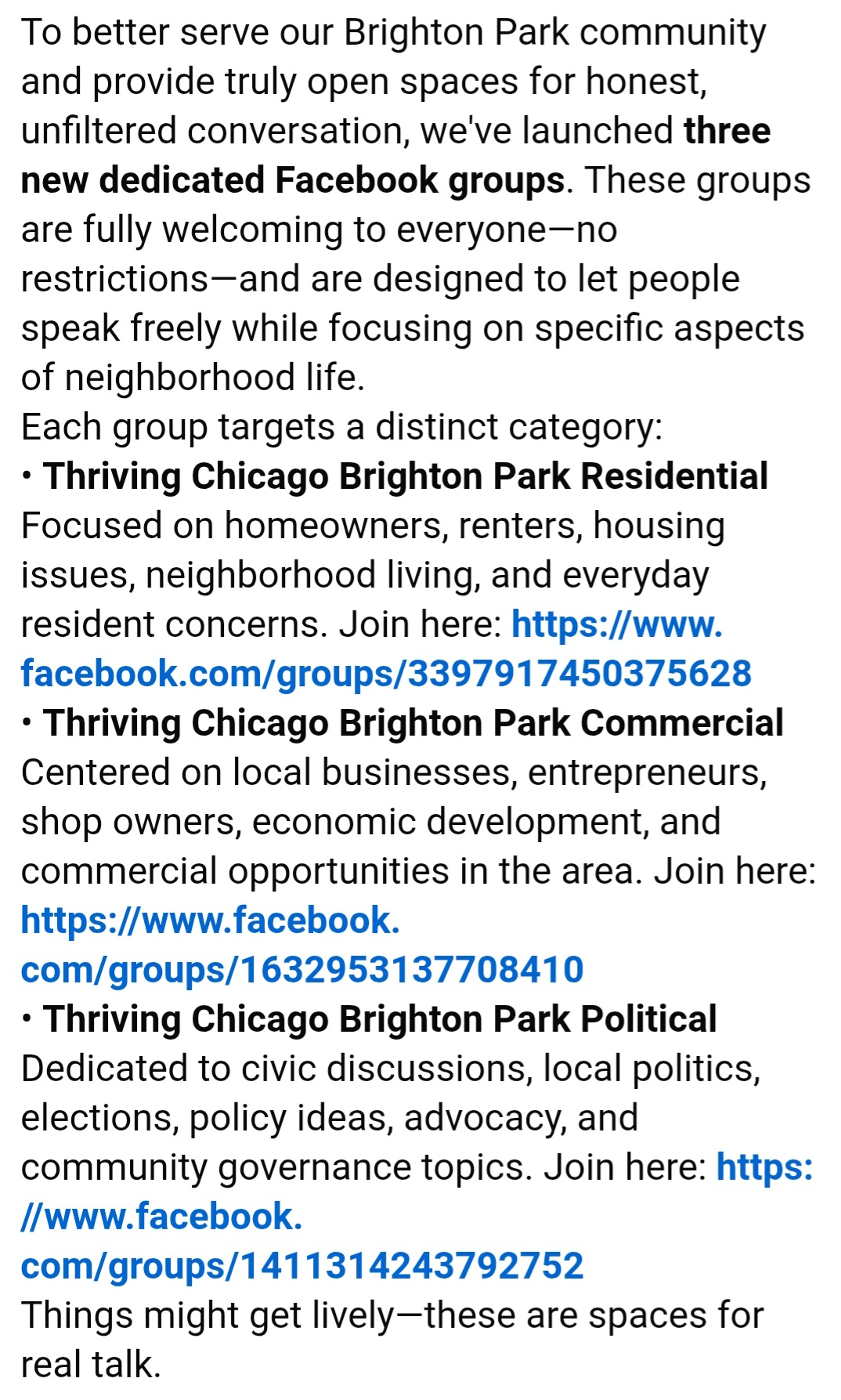
Task: Open the Brighton Park Commercial group link
Action: point(301,970)
